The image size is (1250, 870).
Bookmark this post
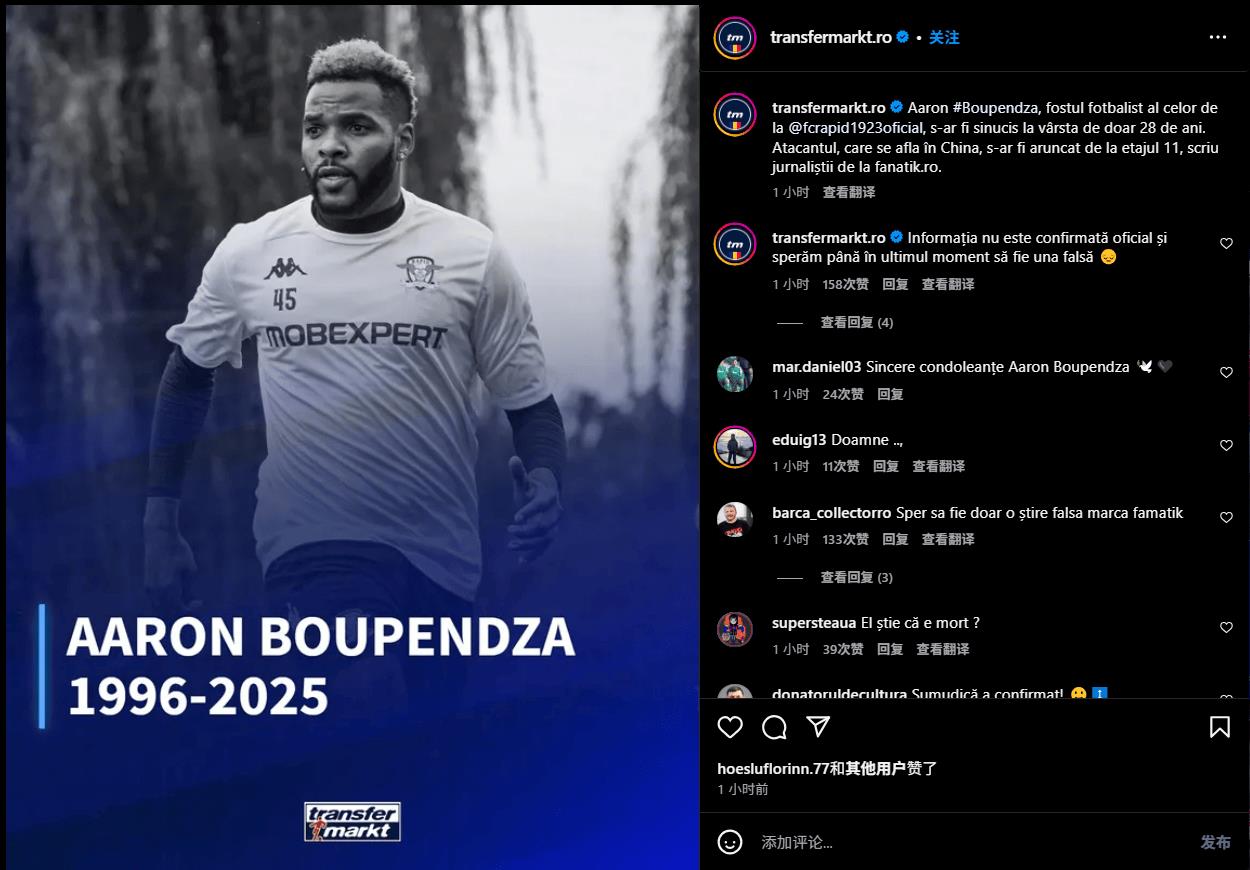pyautogui.click(x=1219, y=727)
